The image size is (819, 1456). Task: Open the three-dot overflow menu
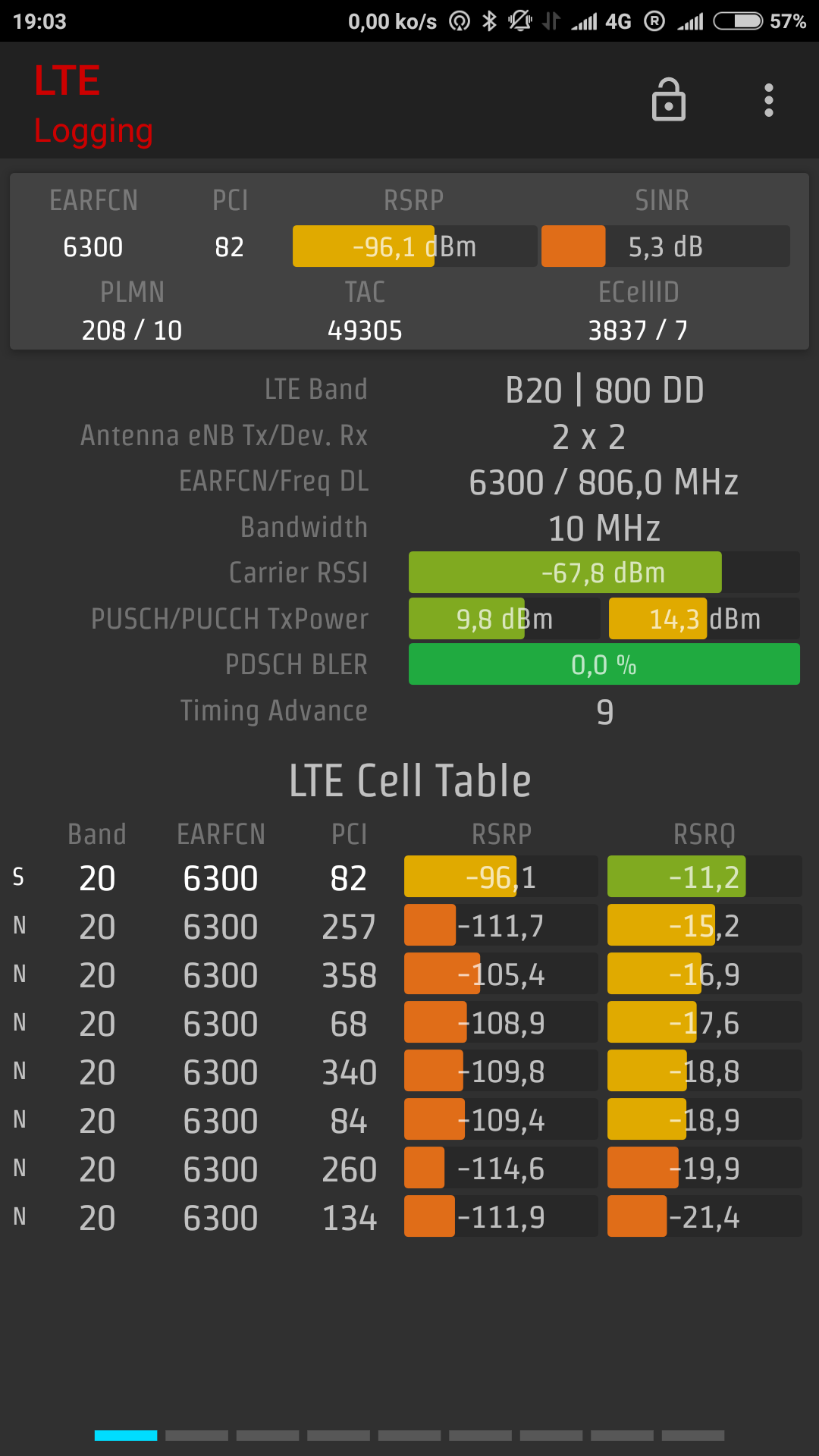pyautogui.click(x=768, y=100)
